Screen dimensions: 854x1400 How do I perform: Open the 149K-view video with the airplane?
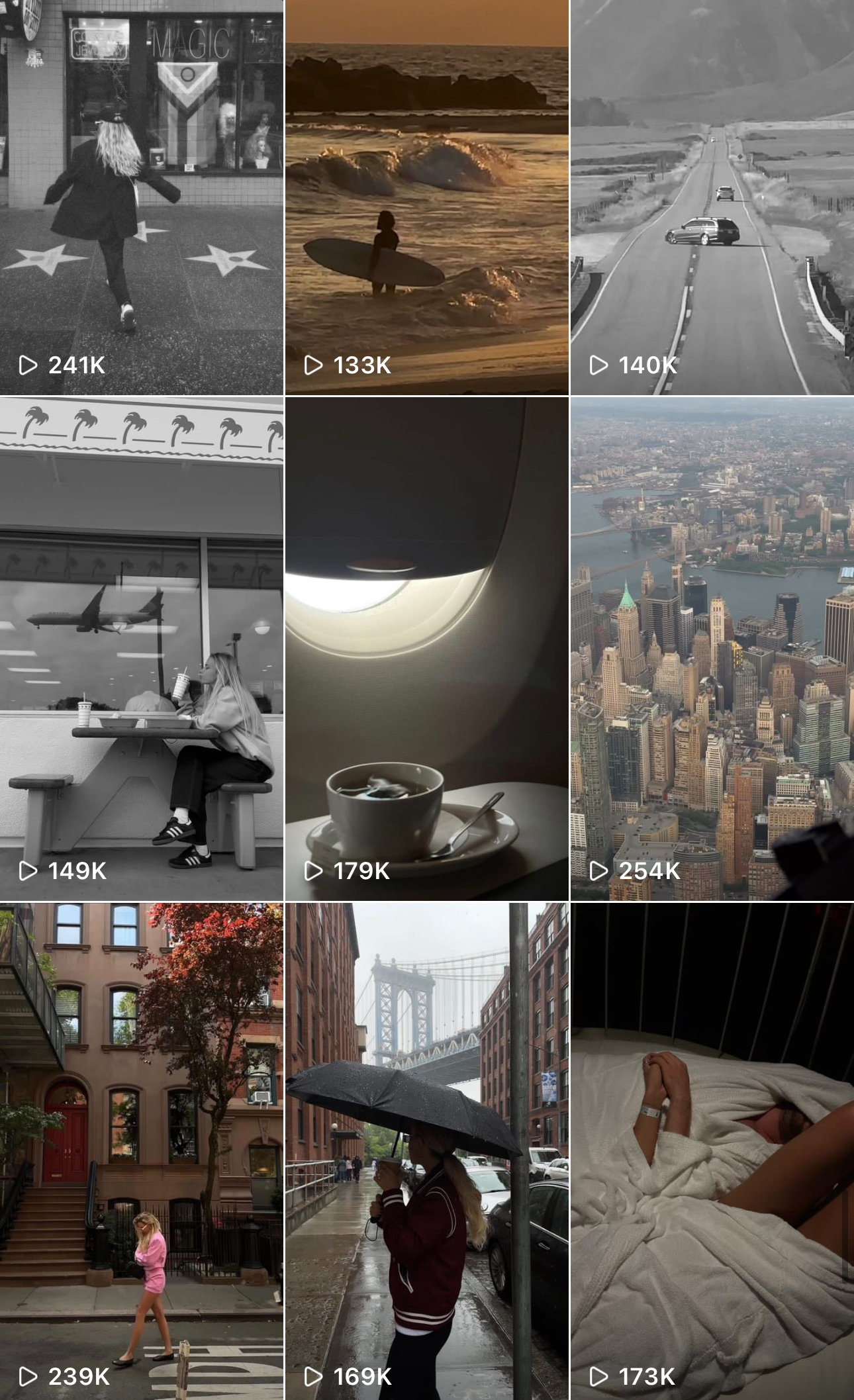tap(142, 649)
